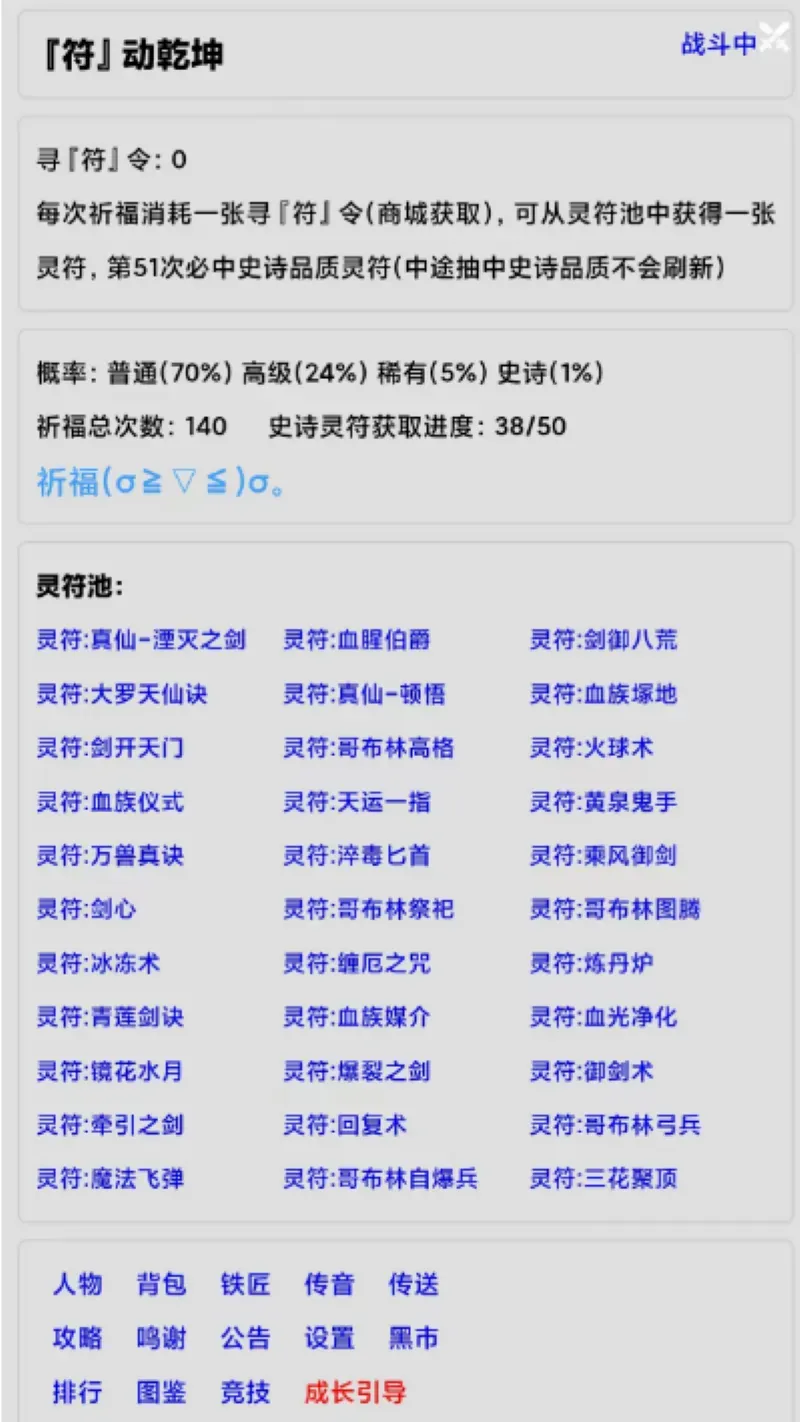
Task: Read the 攻略 guide
Action: 78,1338
